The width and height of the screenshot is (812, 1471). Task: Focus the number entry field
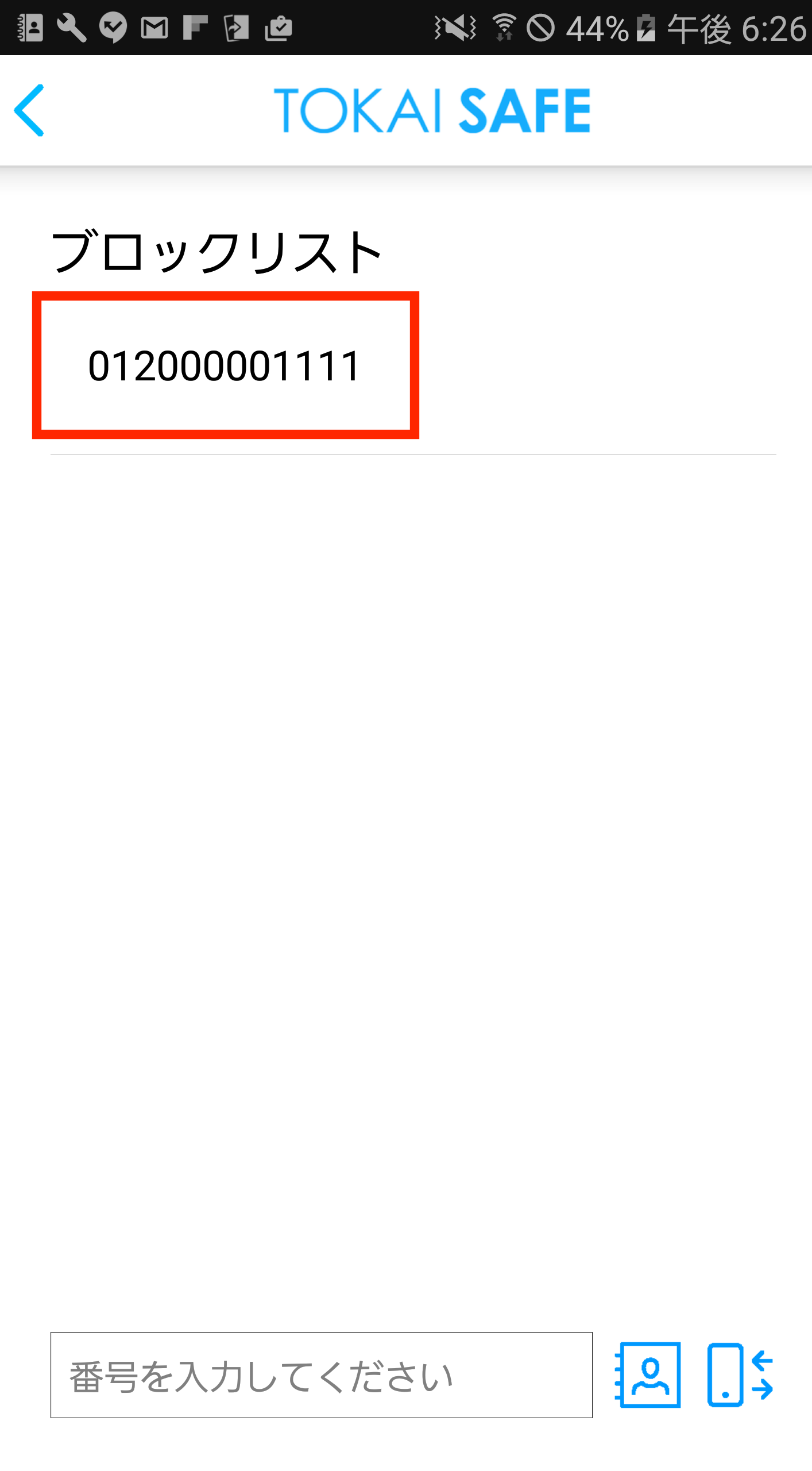coord(321,1374)
